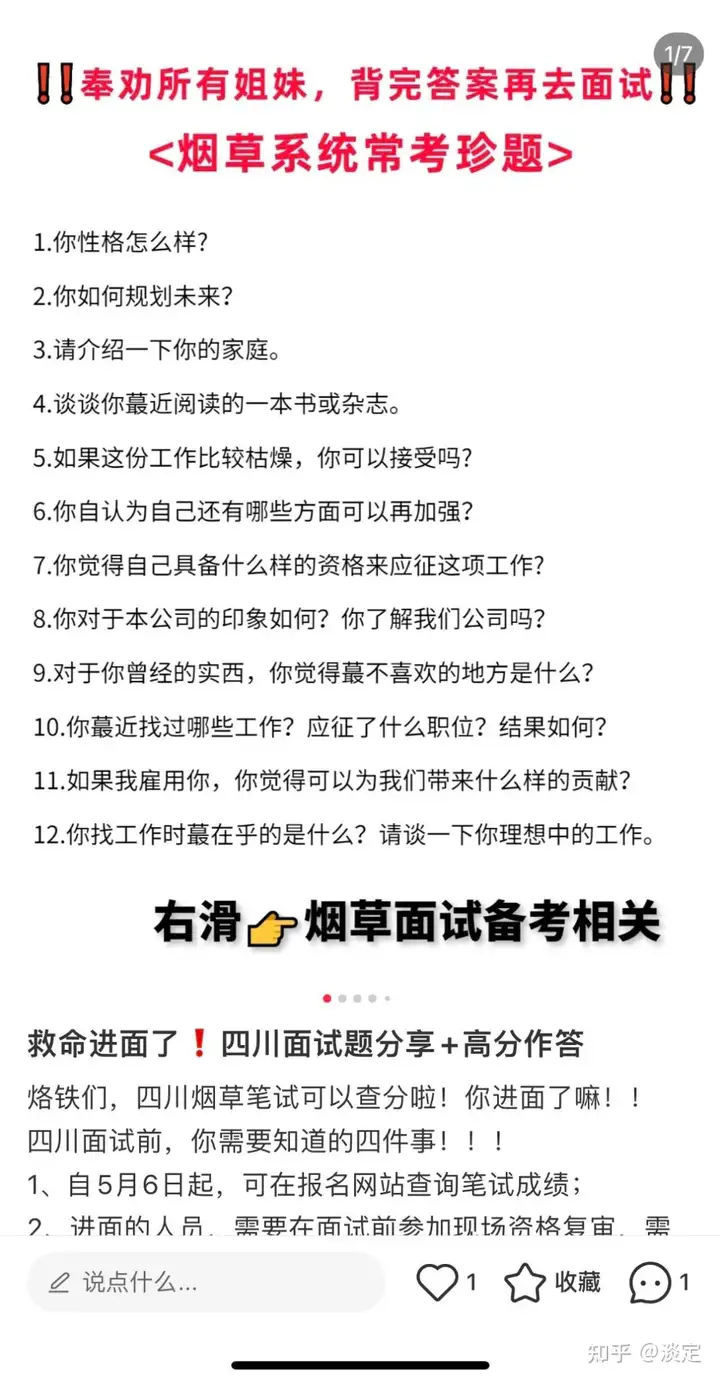Save the post via 收藏 star
This screenshot has height=1382, width=720.
526,1282
